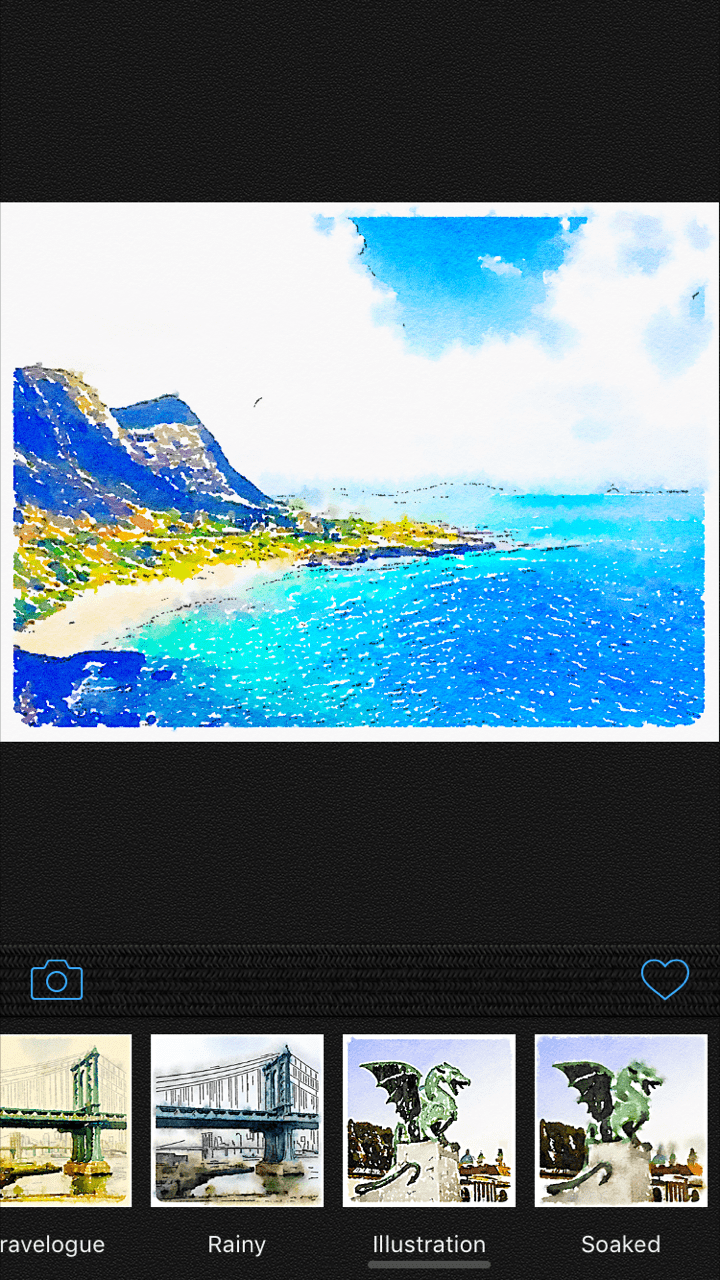Choose the Illustration style
The image size is (720, 1280).
point(429,1120)
